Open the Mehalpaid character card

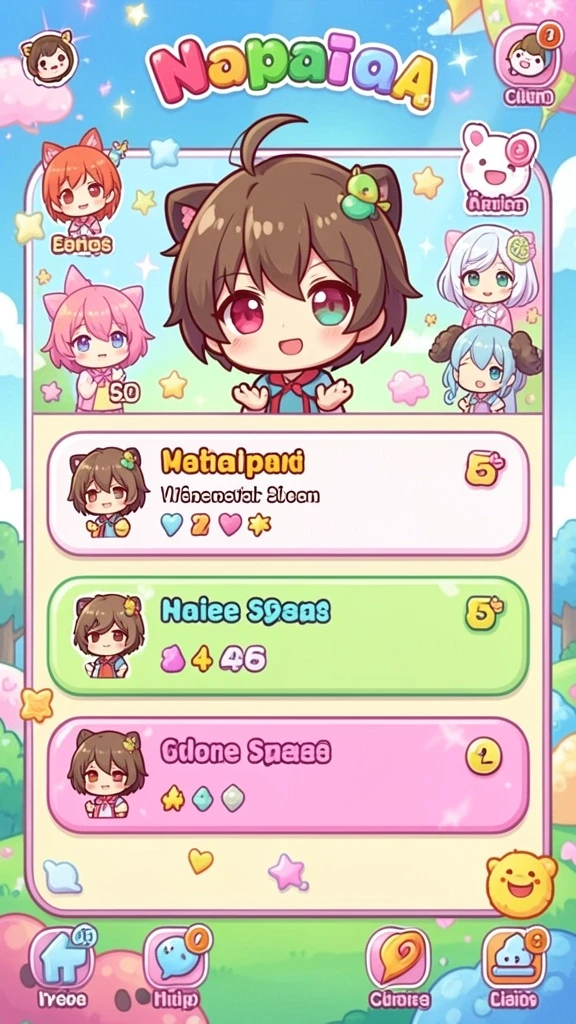click(x=288, y=493)
